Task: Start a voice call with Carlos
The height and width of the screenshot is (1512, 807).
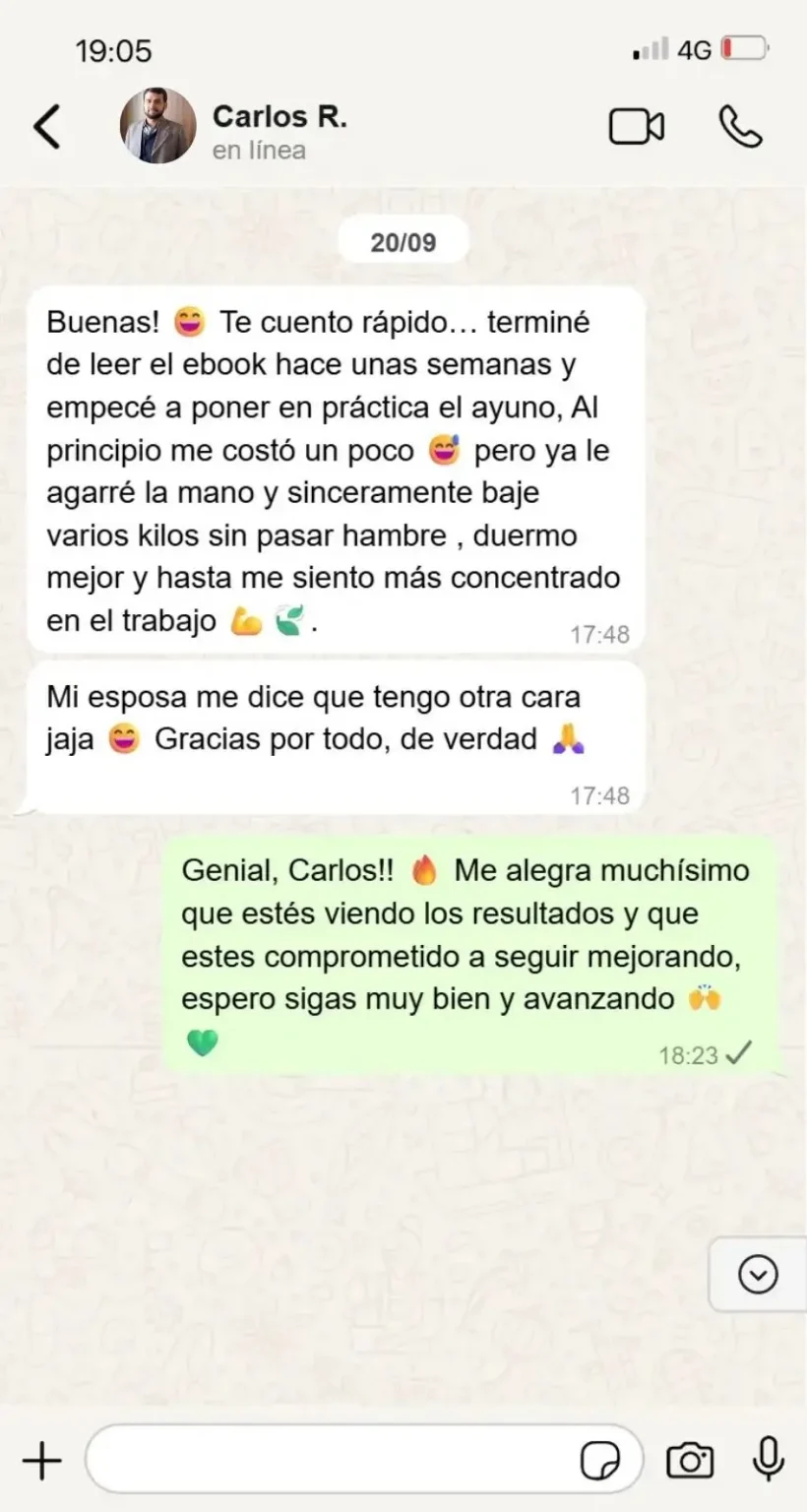Action: (x=740, y=127)
